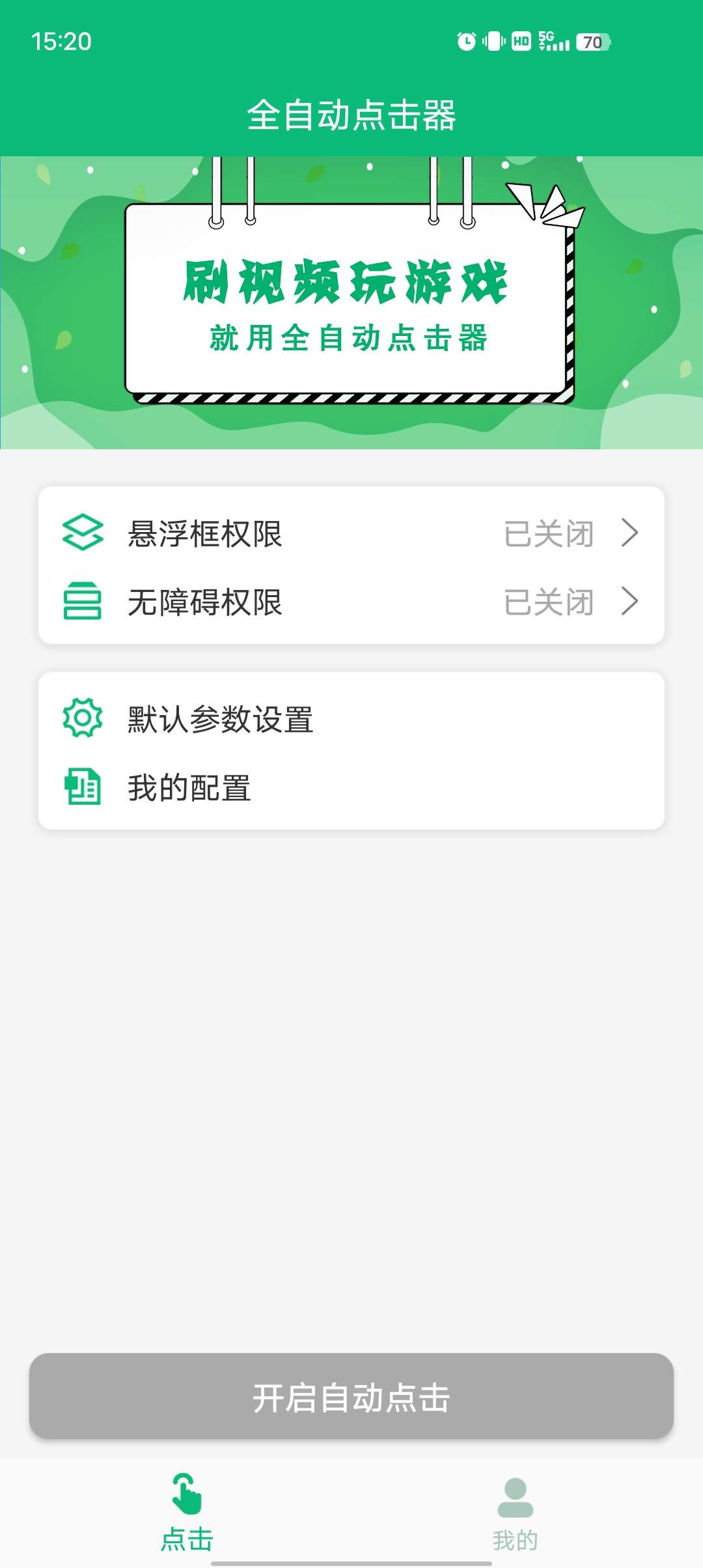Open 我的配置 list

pos(351,787)
